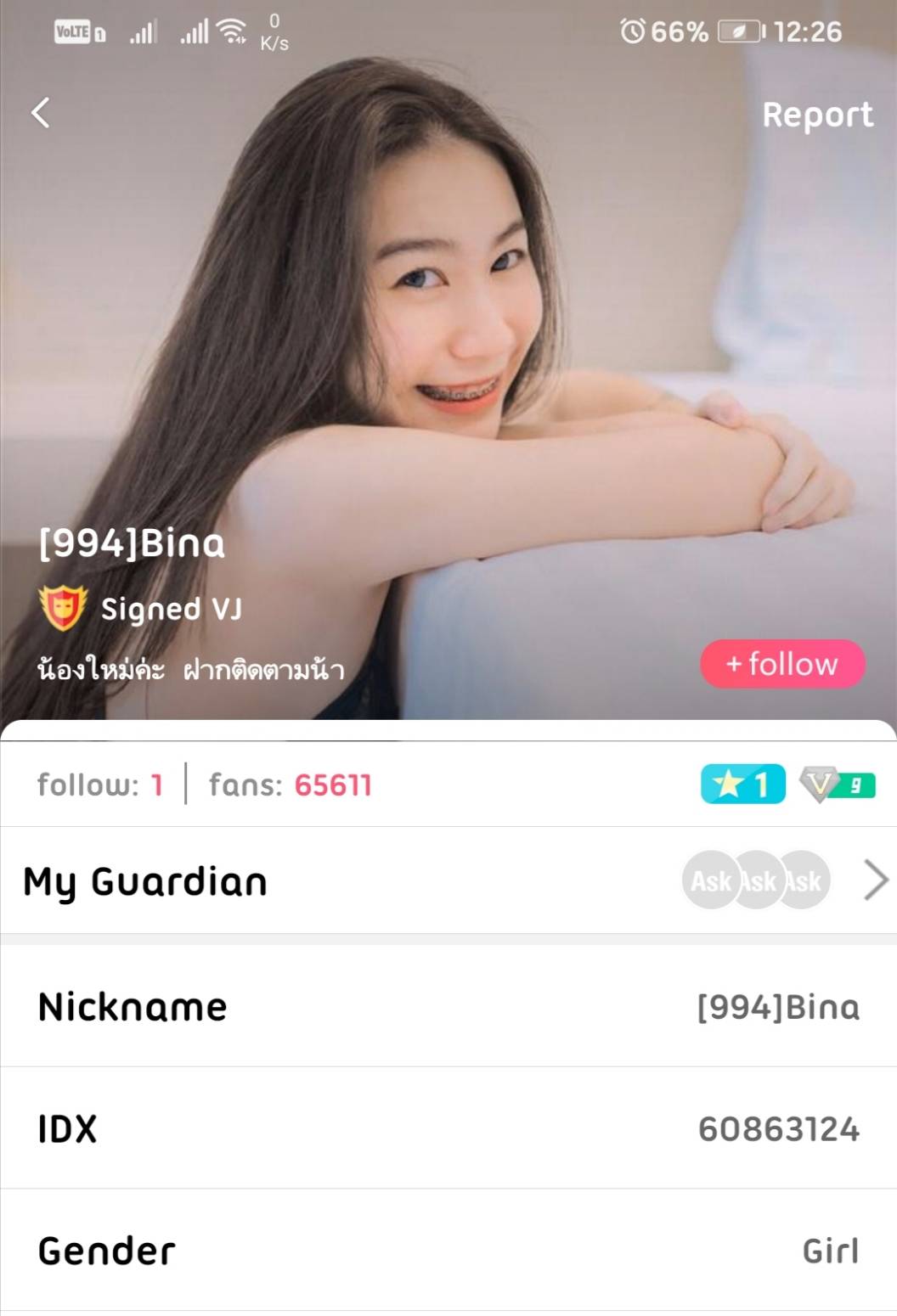The width and height of the screenshot is (897, 1316).
Task: View the follow count list
Action: tap(99, 785)
